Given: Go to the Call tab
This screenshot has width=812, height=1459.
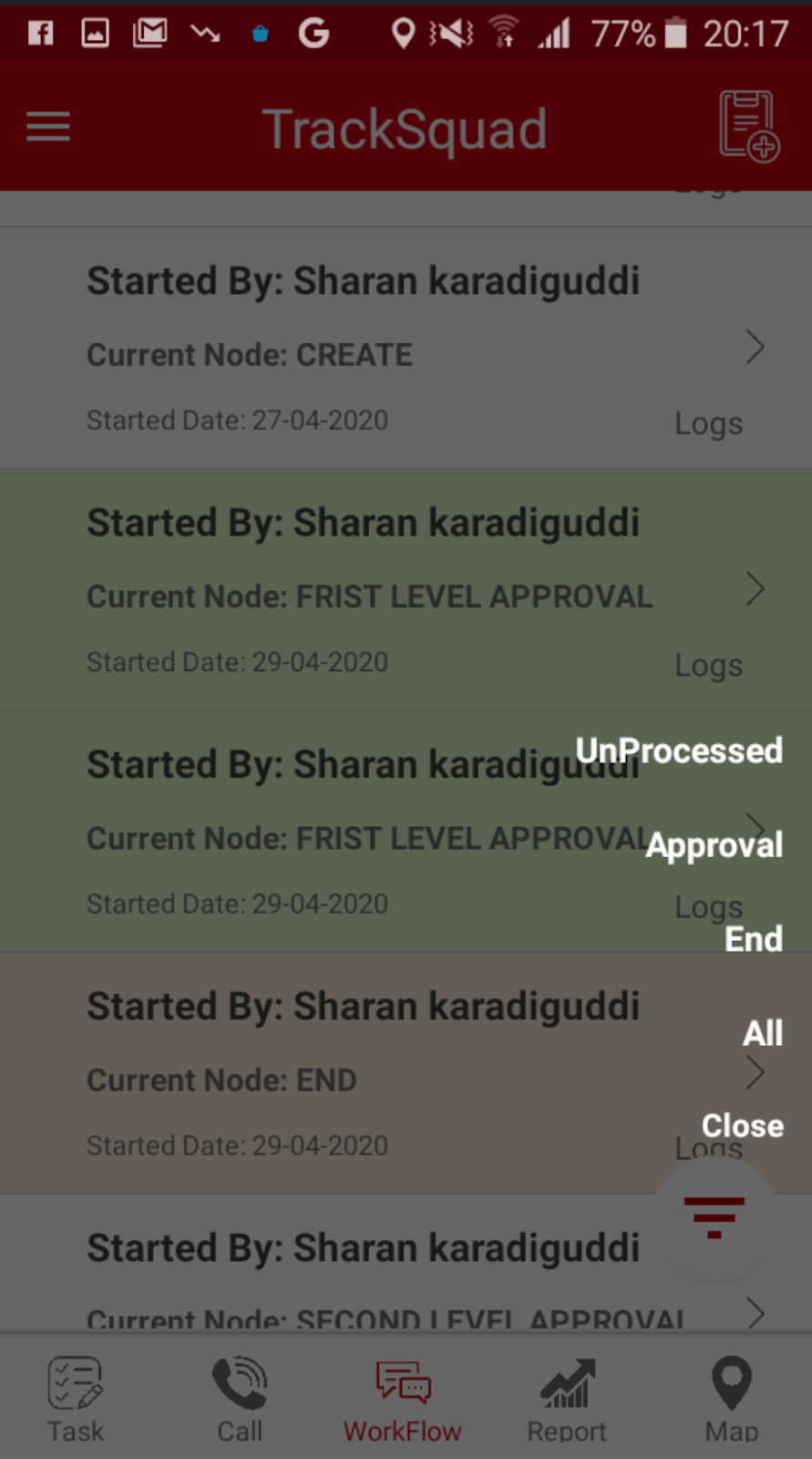Looking at the screenshot, I should click(240, 1400).
